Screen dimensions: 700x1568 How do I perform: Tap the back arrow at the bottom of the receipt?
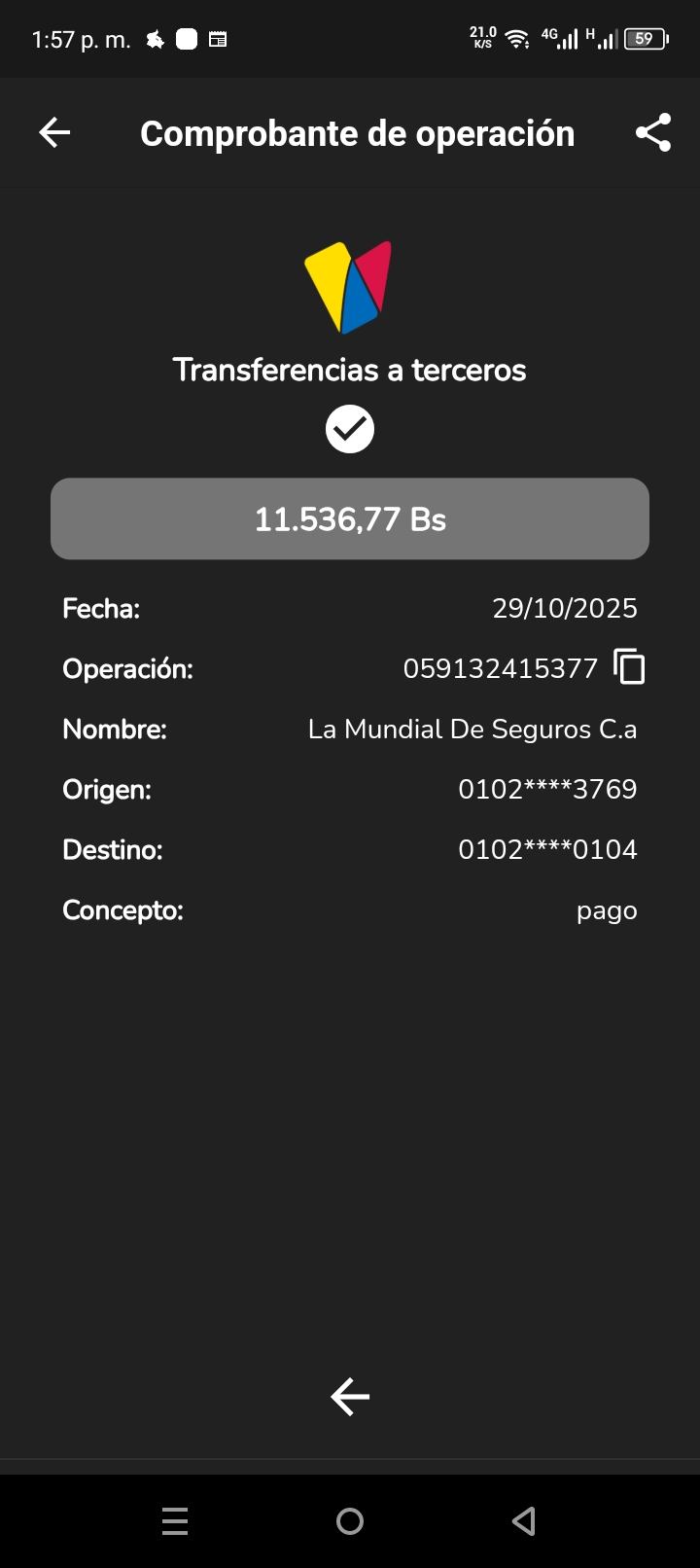[350, 1397]
